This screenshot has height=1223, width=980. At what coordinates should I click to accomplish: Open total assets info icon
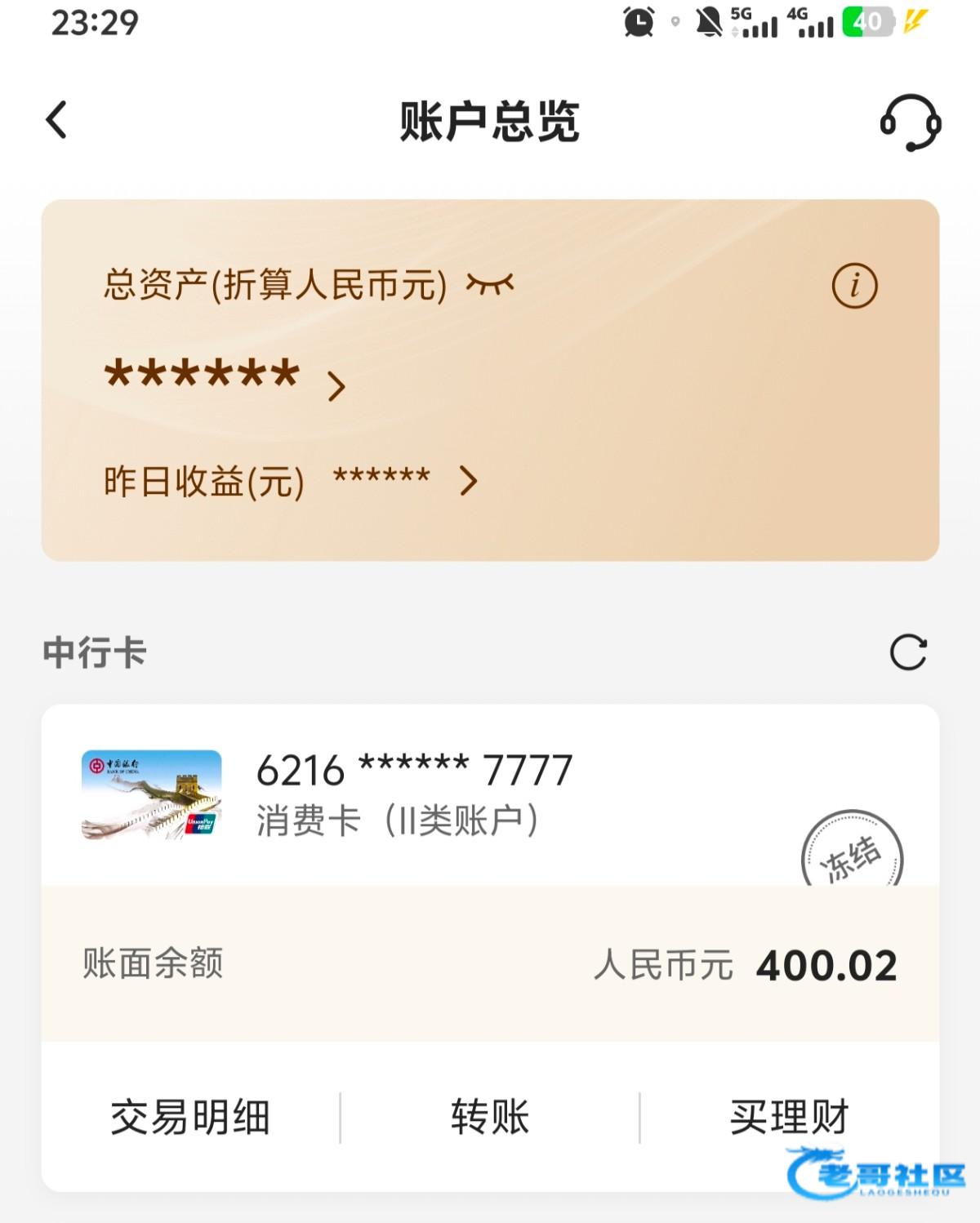854,286
